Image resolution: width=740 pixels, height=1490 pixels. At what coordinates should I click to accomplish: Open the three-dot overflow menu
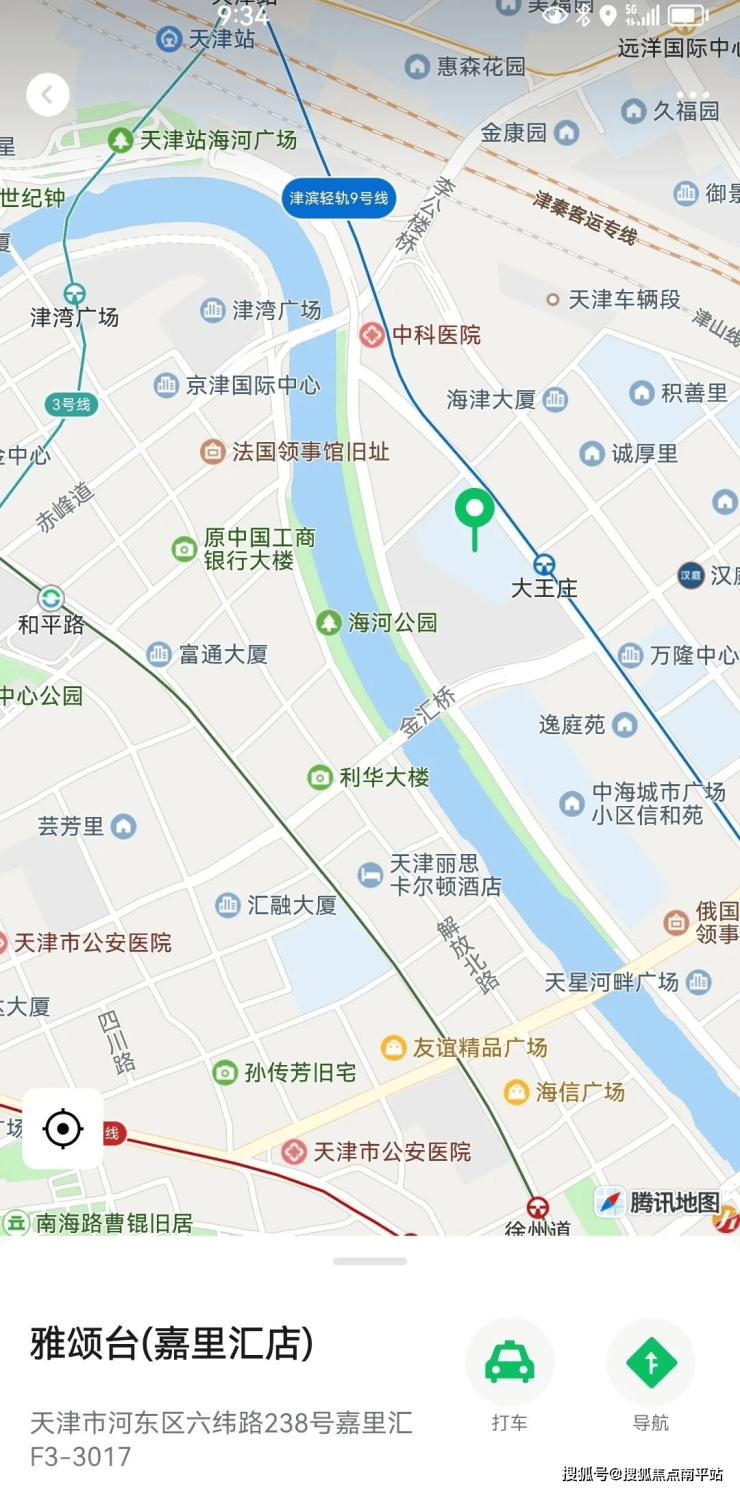[x=692, y=96]
